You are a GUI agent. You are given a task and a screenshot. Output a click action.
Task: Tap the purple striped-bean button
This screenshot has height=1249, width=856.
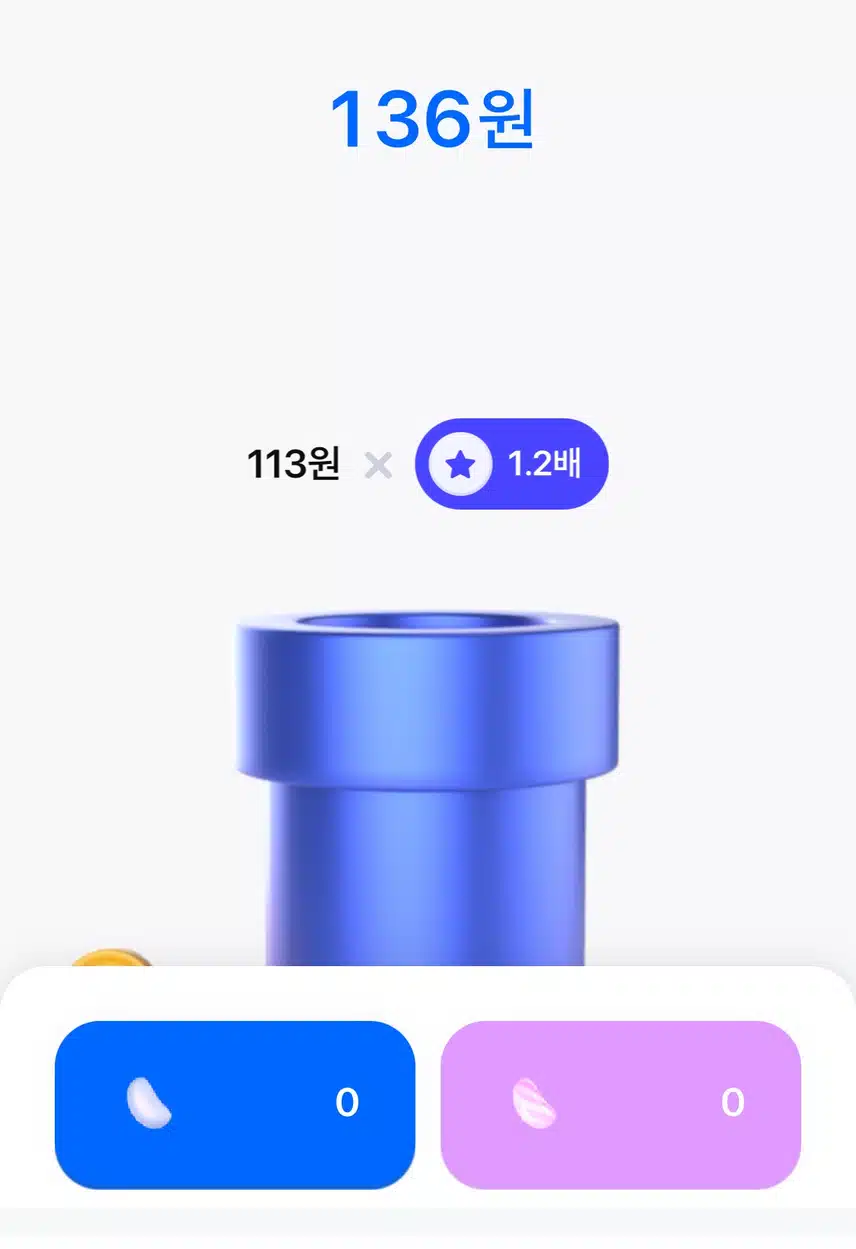pos(620,1104)
